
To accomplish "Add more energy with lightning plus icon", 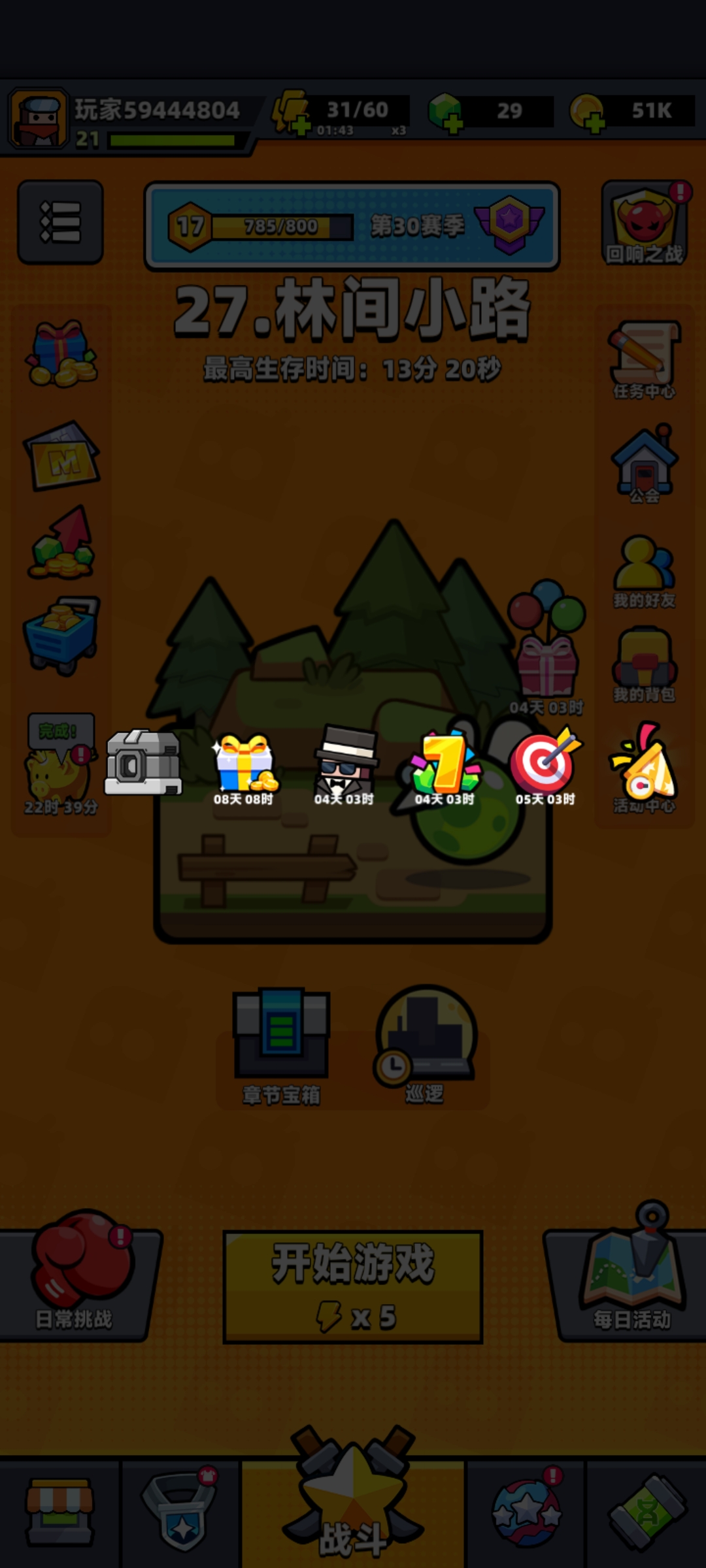I will tap(292, 114).
